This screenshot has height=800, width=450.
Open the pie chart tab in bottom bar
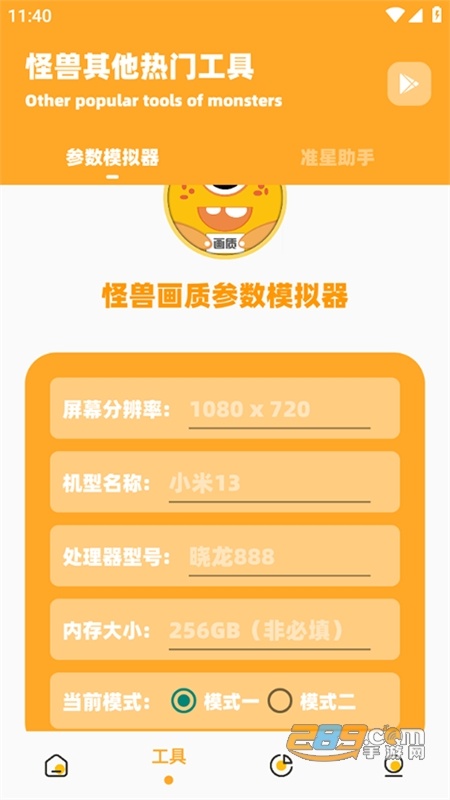point(281,766)
